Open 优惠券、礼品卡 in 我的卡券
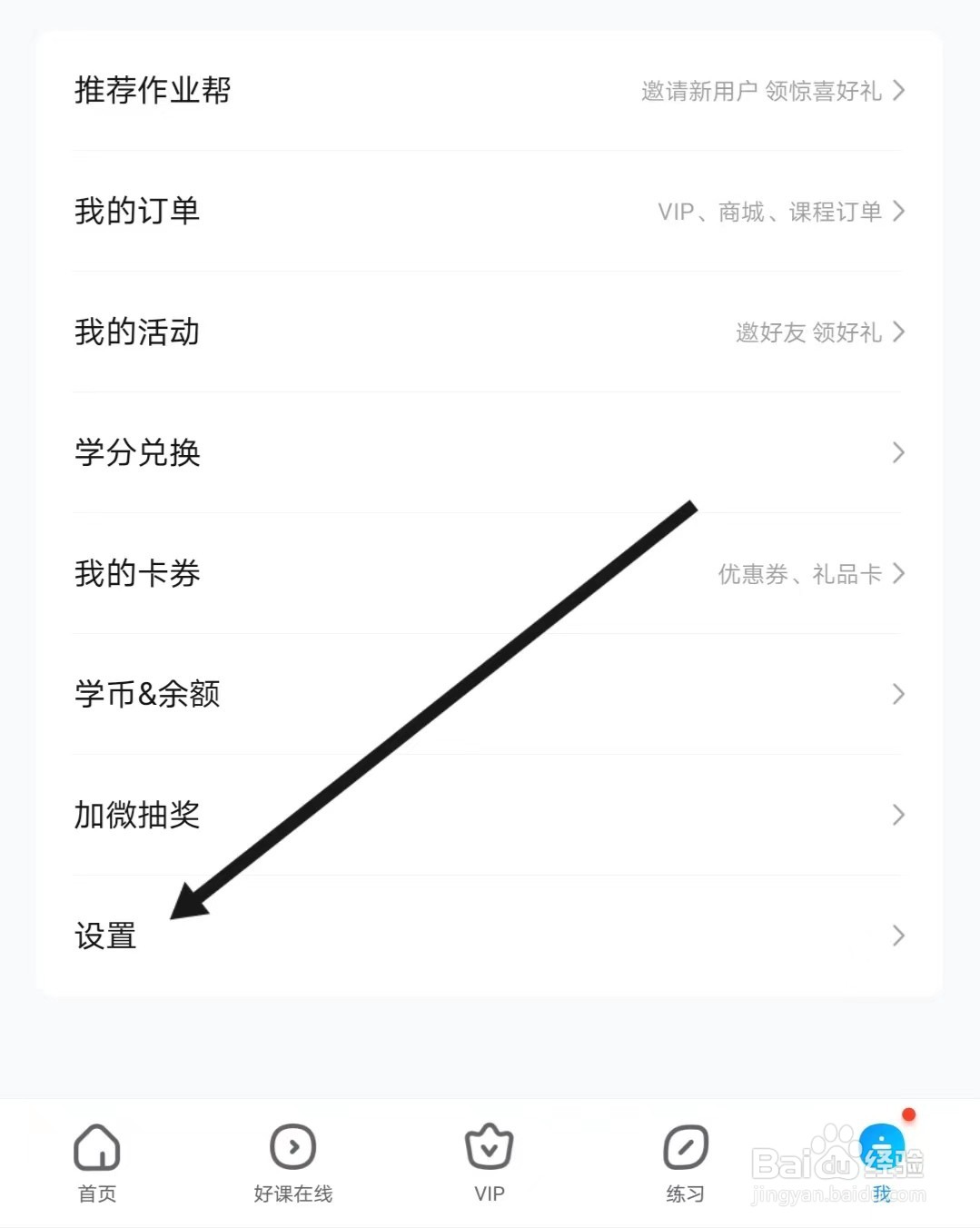The width and height of the screenshot is (980, 1228). [x=799, y=573]
